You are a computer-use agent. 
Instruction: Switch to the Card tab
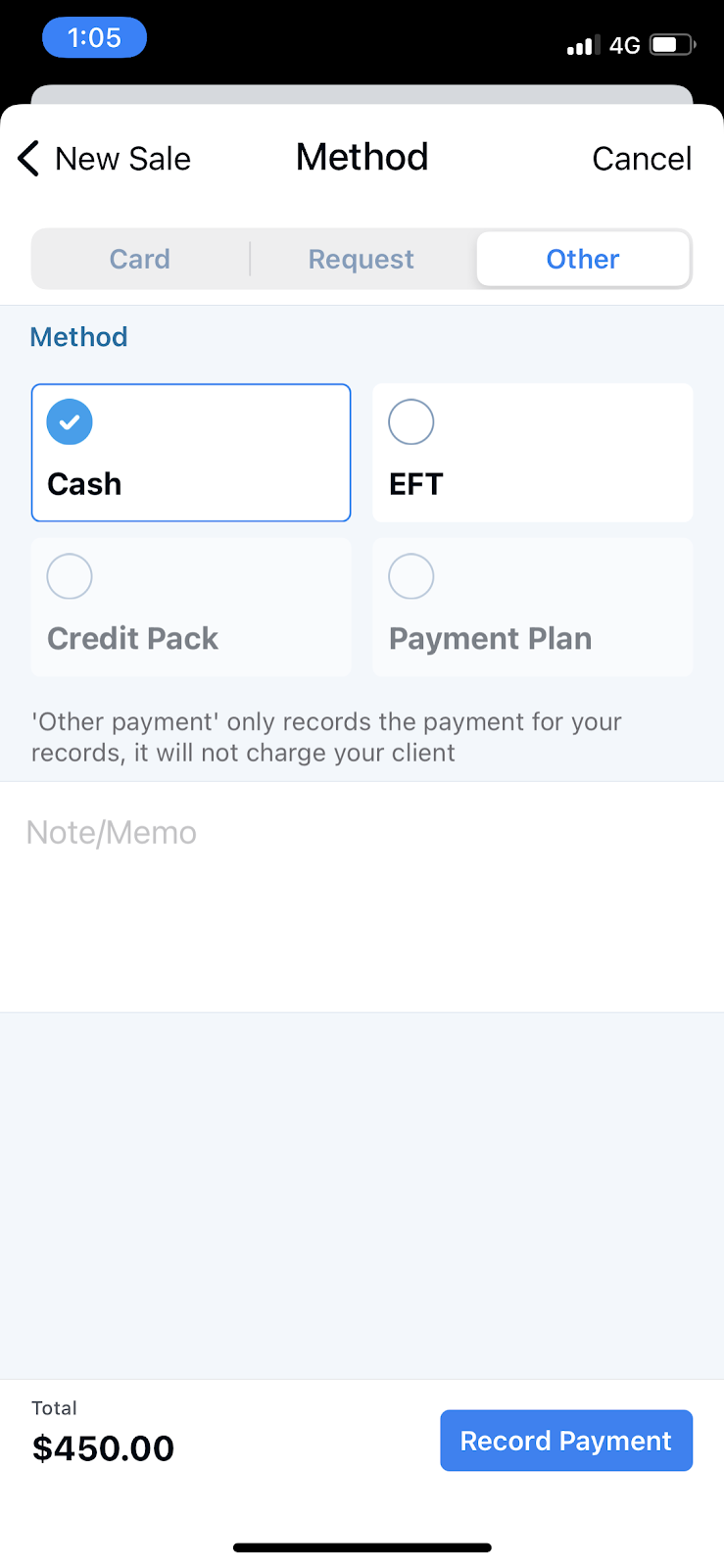(140, 259)
